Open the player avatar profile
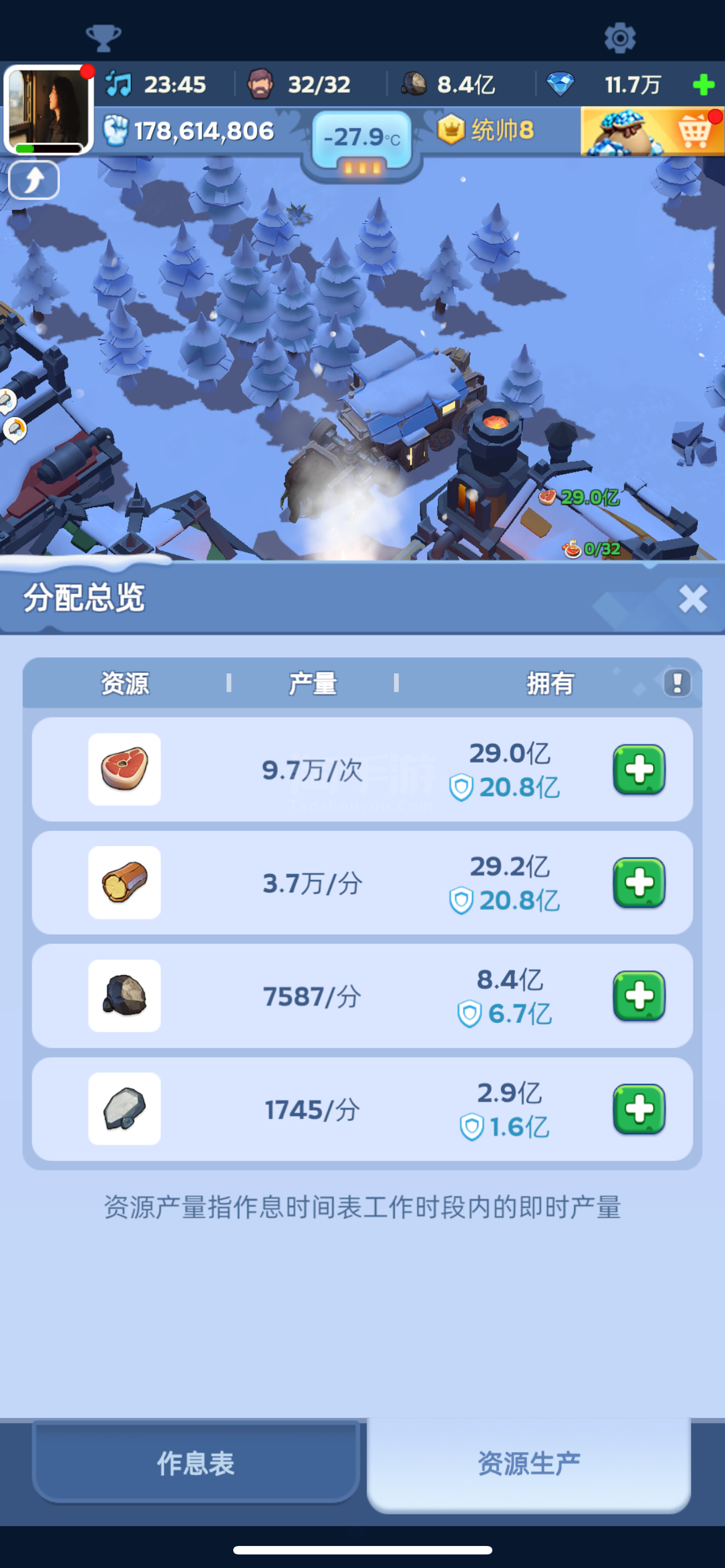The width and height of the screenshot is (725, 1568). coord(48,110)
